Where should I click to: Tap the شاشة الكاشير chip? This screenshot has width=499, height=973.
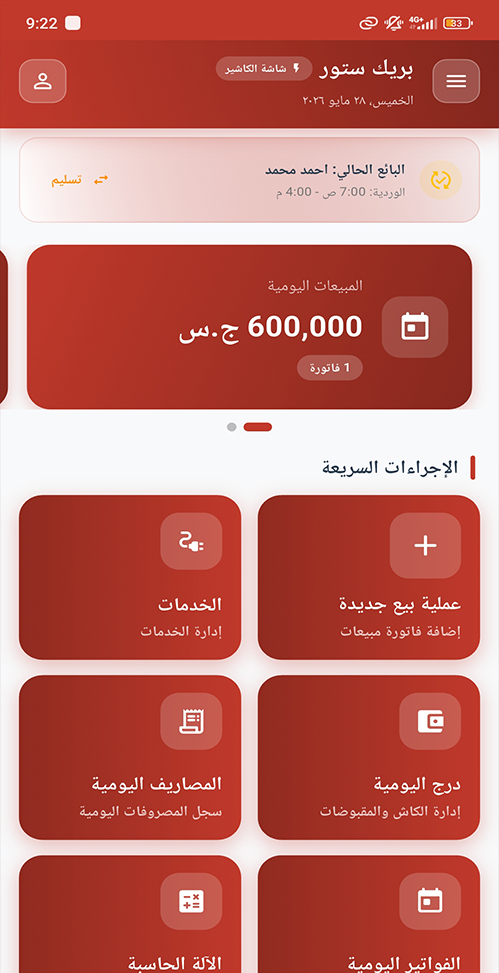click(264, 69)
